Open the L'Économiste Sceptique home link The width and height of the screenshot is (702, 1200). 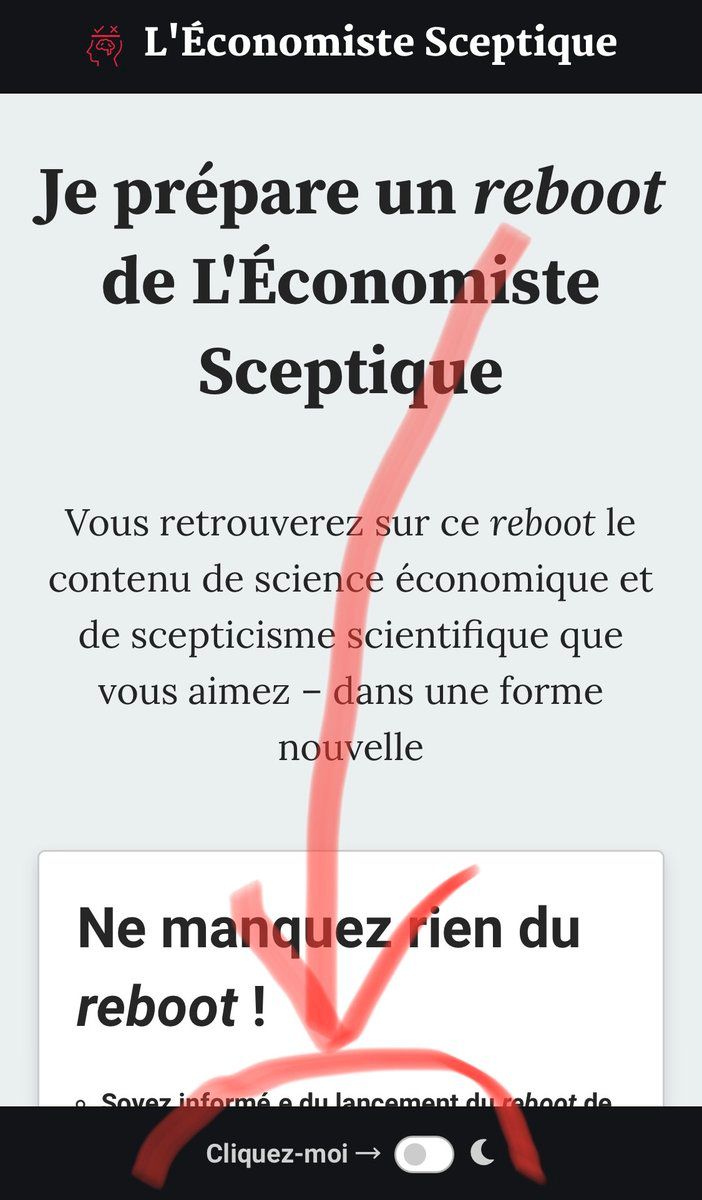380,43
